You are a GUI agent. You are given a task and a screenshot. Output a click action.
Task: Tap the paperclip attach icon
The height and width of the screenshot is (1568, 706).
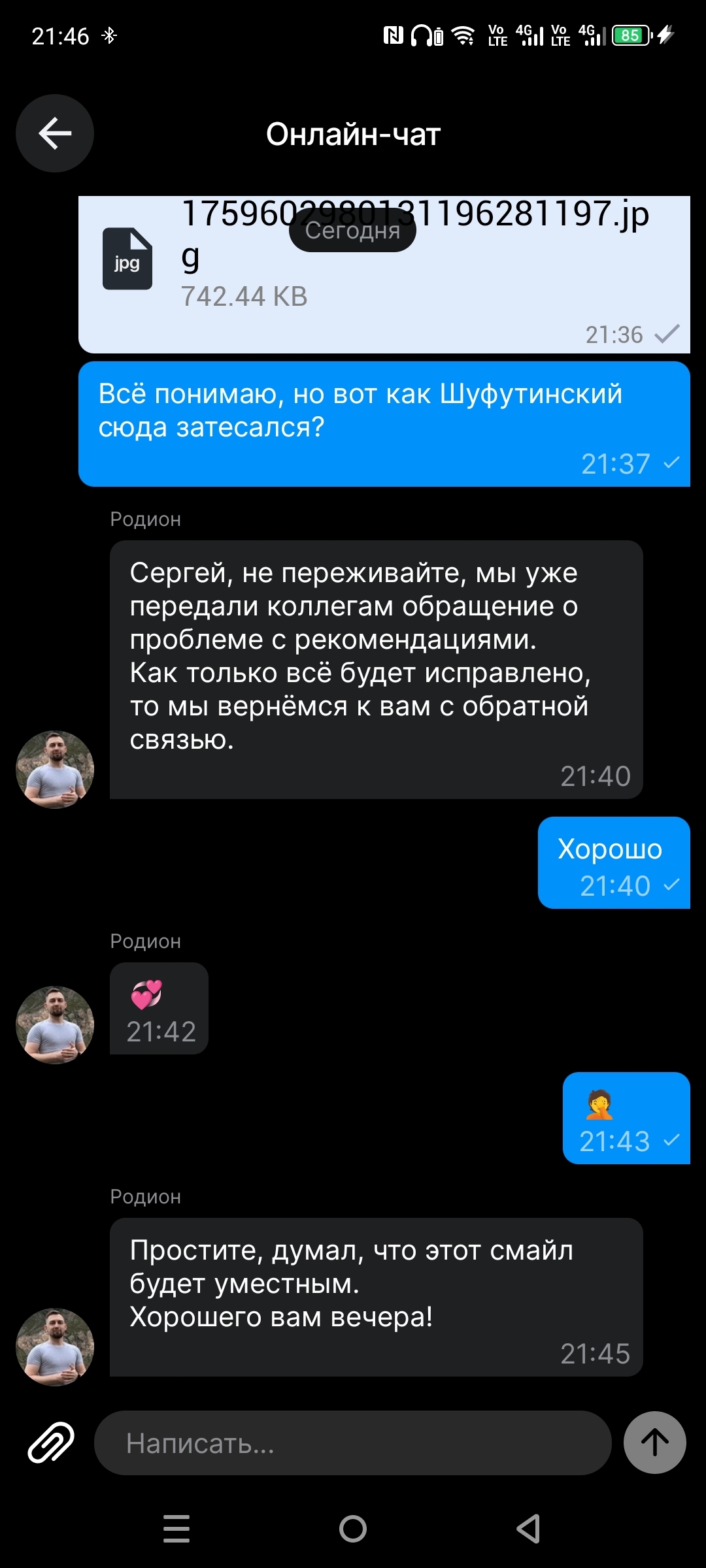[x=51, y=1443]
